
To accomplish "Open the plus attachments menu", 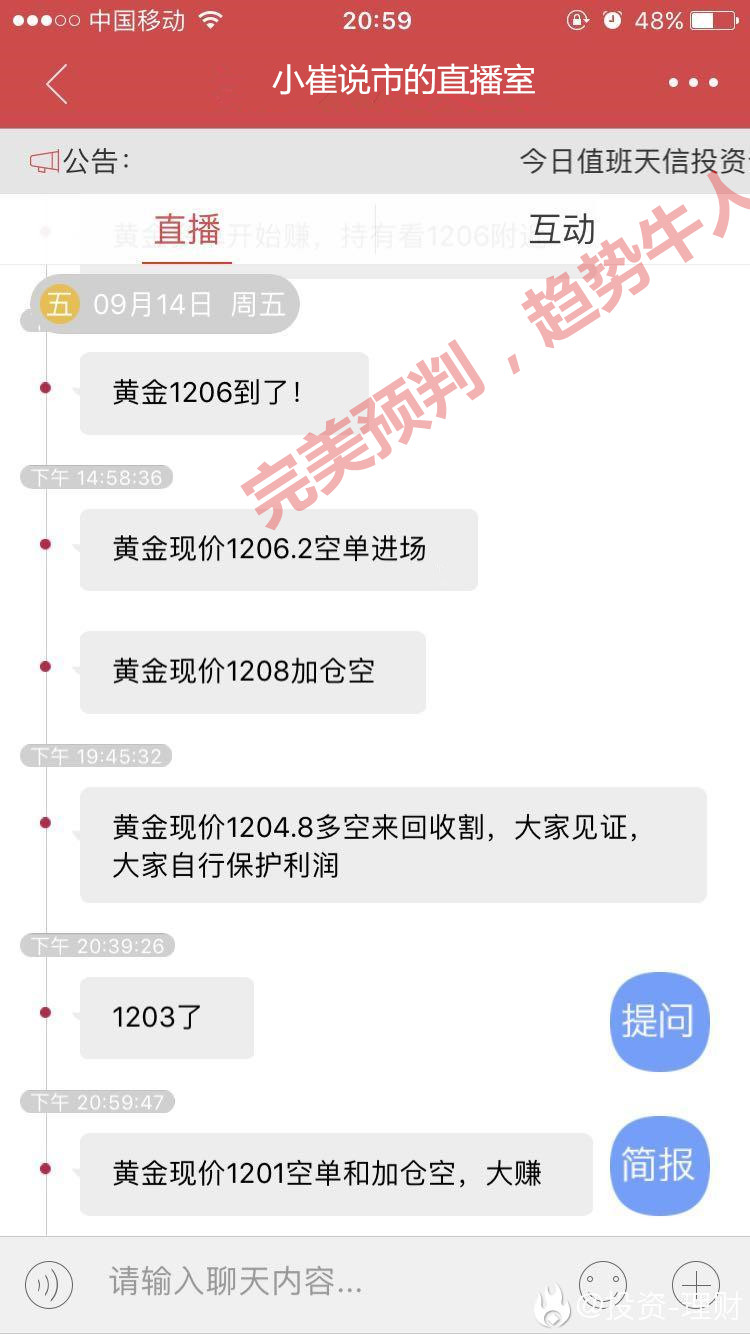I will tap(696, 1283).
